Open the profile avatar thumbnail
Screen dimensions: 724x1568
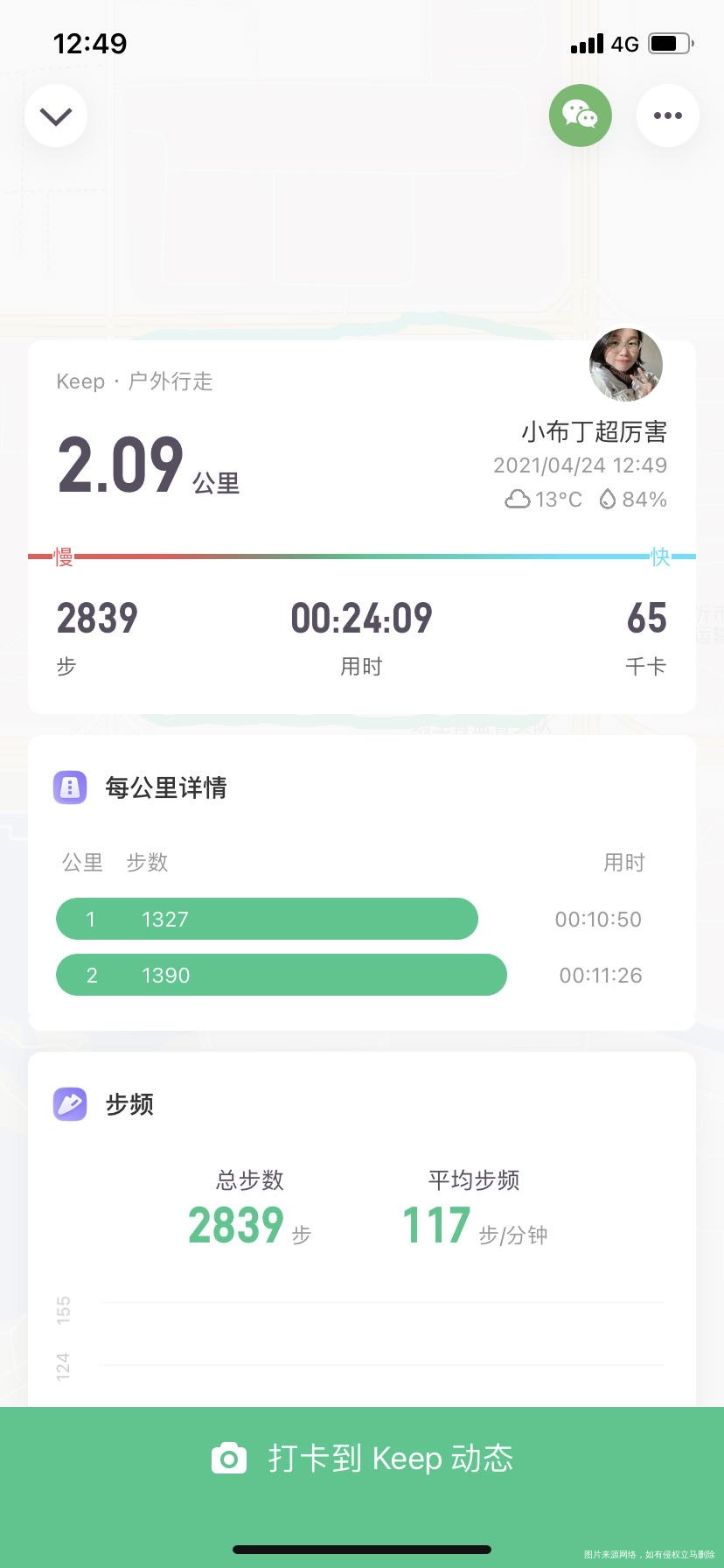(625, 365)
